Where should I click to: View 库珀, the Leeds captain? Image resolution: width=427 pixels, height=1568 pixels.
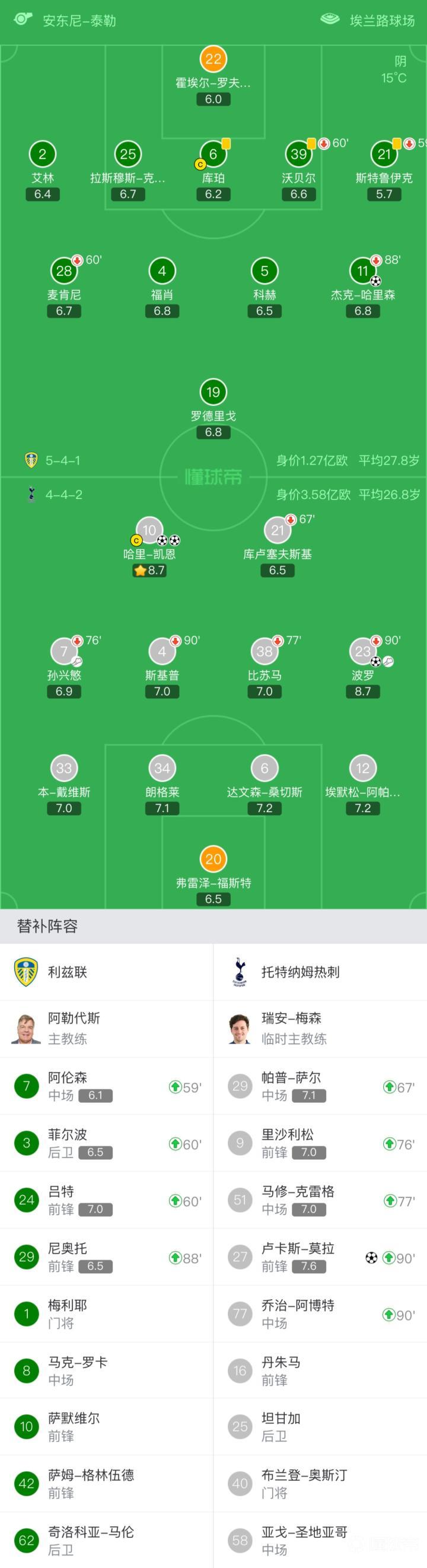213,155
